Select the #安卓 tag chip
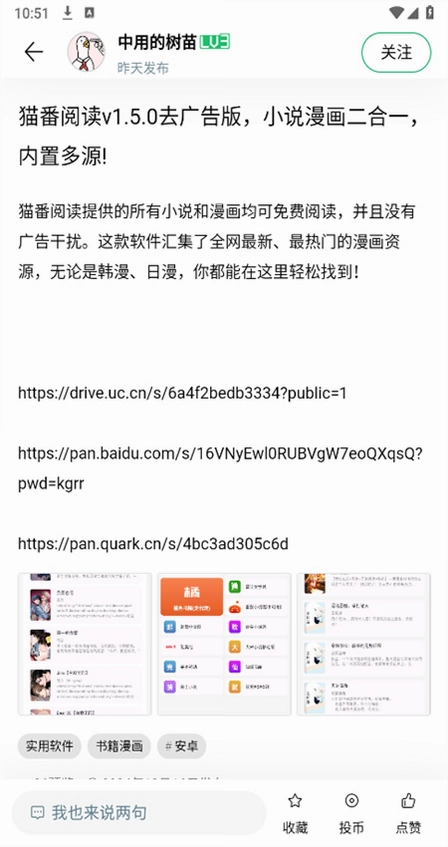This screenshot has width=448, height=847. pos(182,746)
